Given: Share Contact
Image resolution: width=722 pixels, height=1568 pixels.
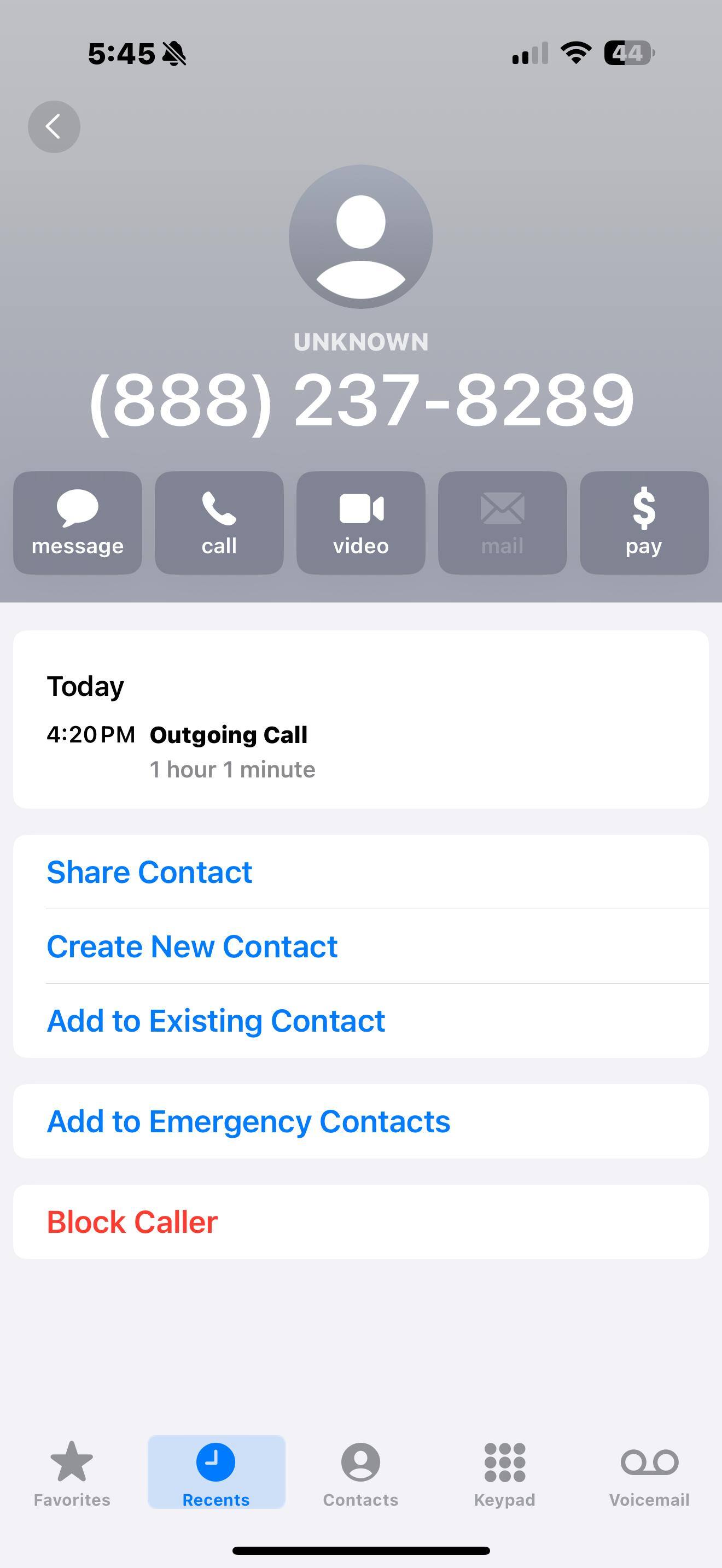Looking at the screenshot, I should [x=150, y=871].
